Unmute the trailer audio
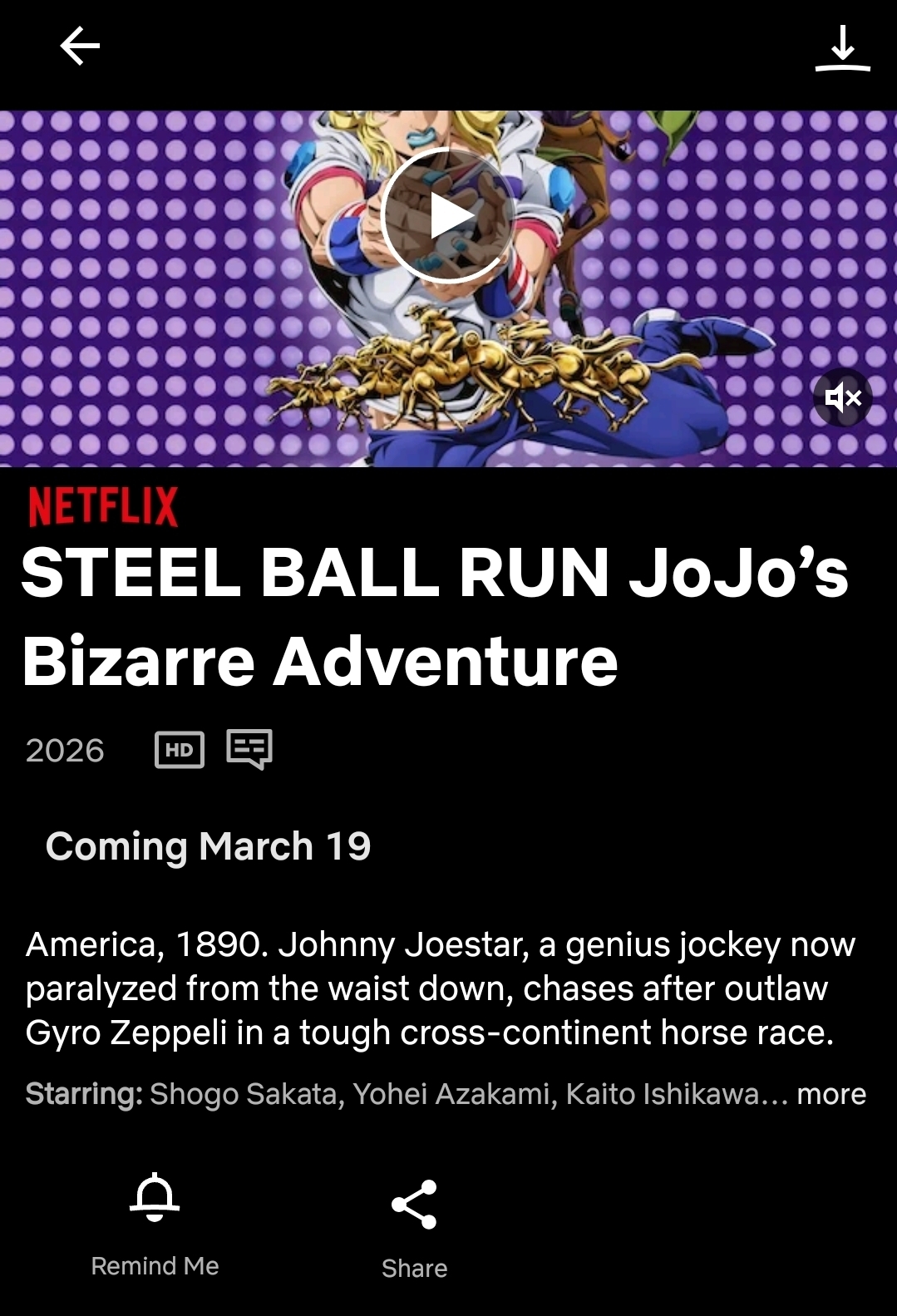This screenshot has height=1316, width=897. point(842,398)
